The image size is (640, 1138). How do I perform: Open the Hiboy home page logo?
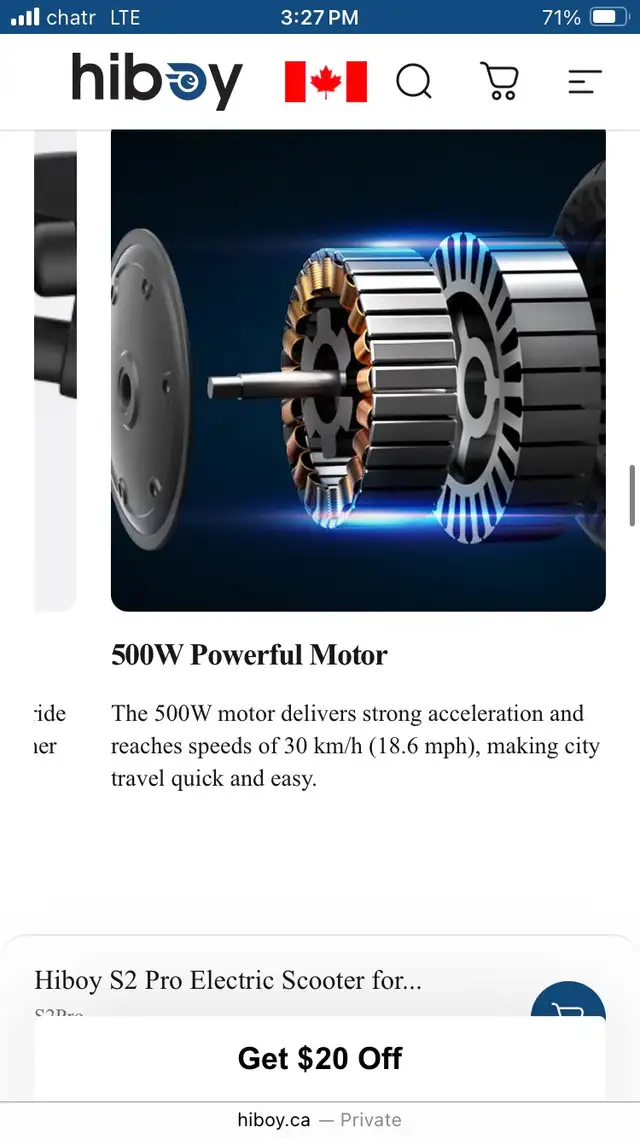[157, 81]
